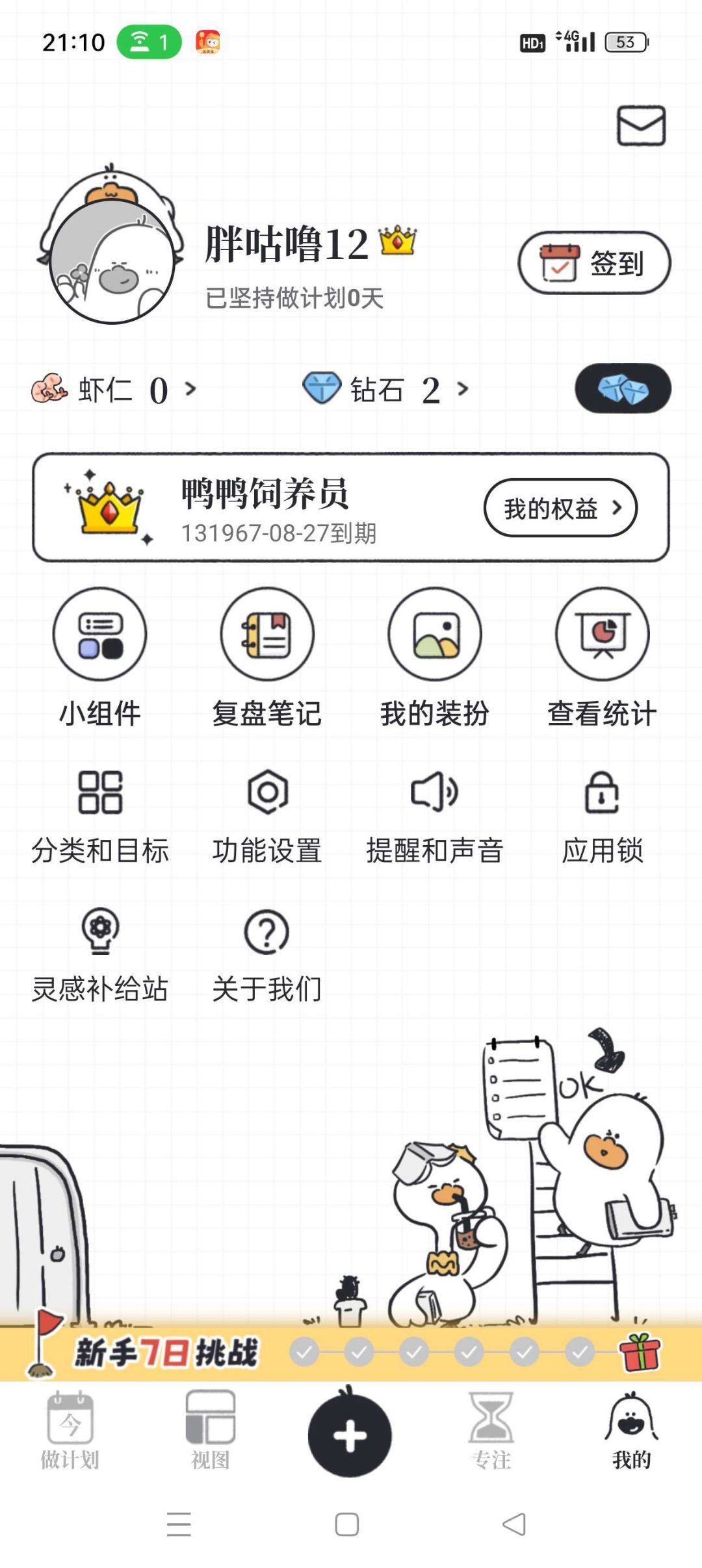Open 小组件 widgets

point(100,657)
